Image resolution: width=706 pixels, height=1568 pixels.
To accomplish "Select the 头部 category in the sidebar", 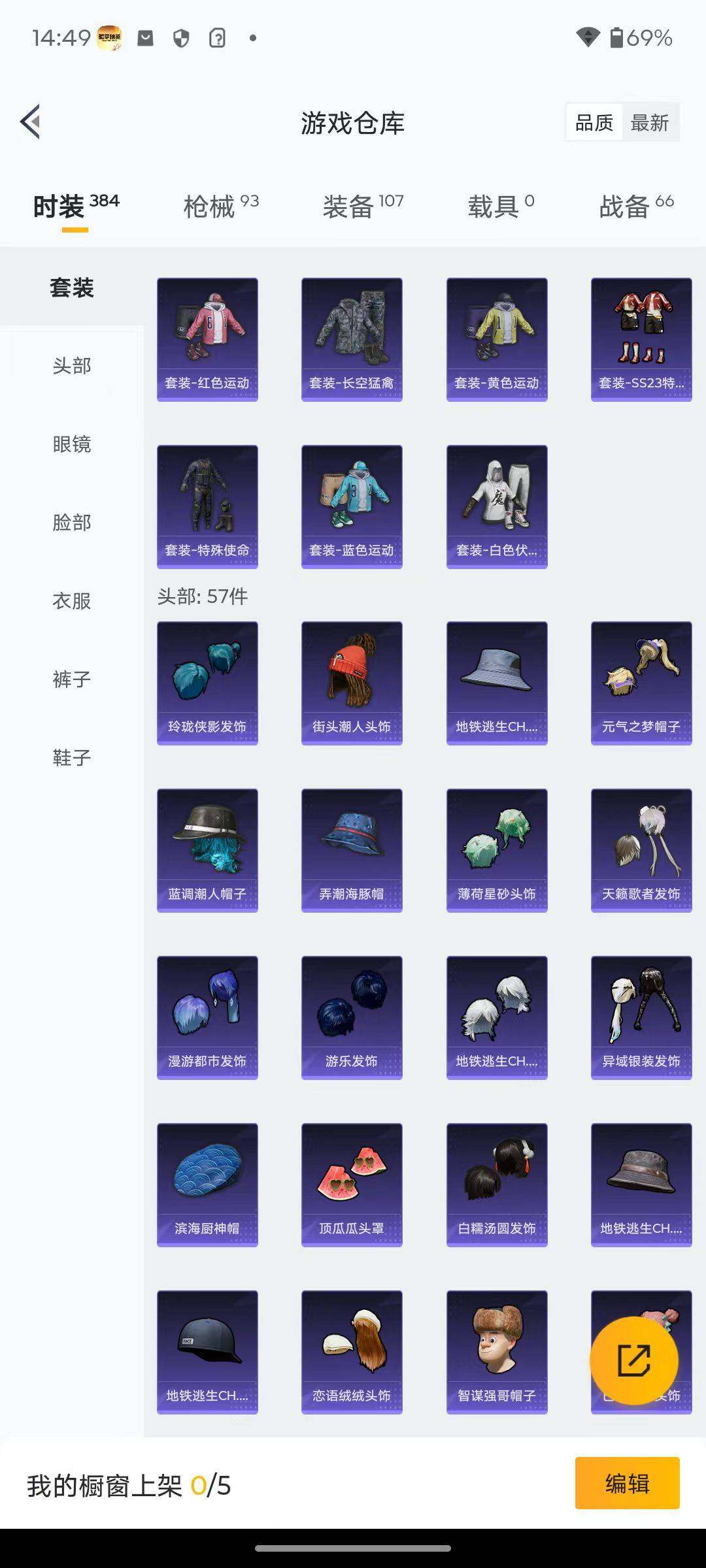I will (72, 367).
